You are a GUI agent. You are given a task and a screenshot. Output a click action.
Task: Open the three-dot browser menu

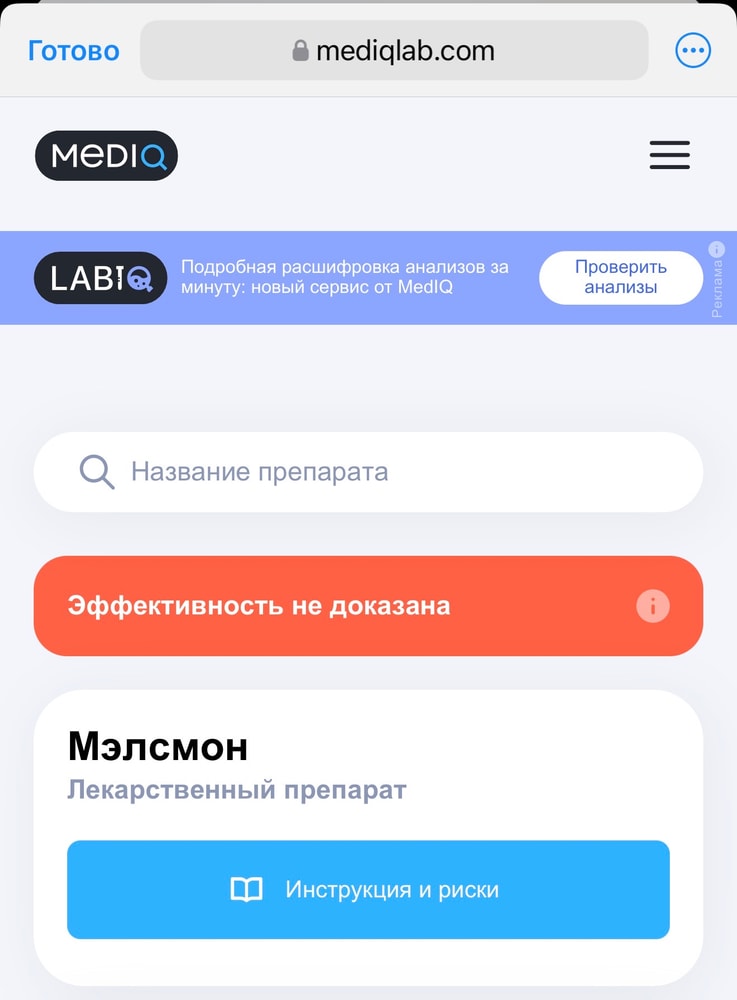coord(693,49)
